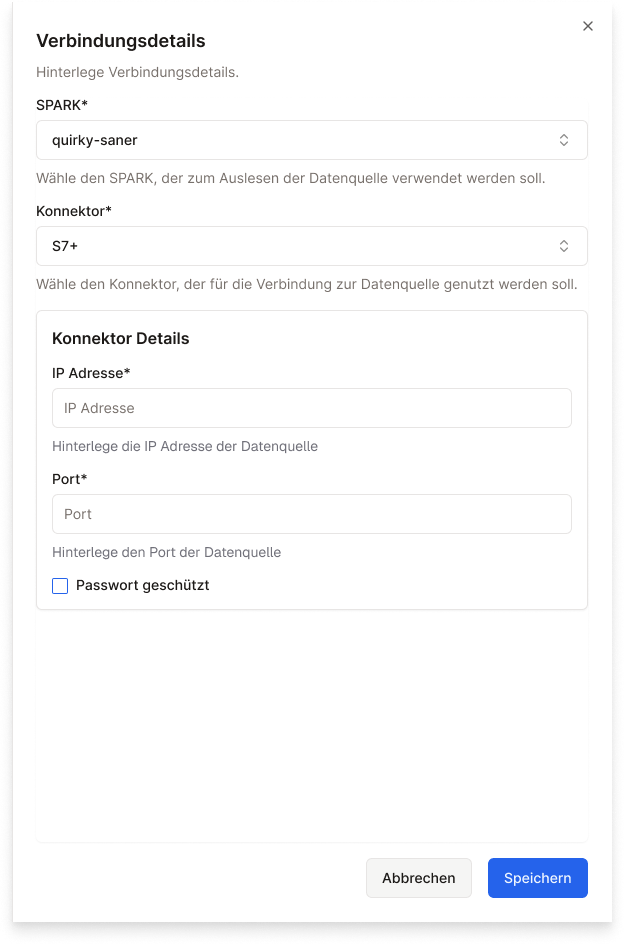Expand the Konnektor dropdown showing S7+
The height and width of the screenshot is (944, 624).
pyautogui.click(x=311, y=246)
